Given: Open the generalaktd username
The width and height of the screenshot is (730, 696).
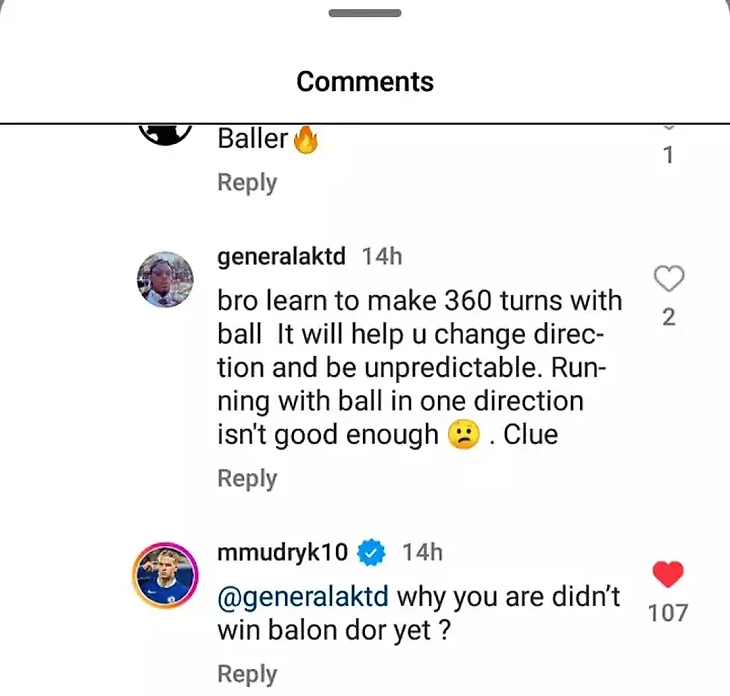Looking at the screenshot, I should point(281,257).
